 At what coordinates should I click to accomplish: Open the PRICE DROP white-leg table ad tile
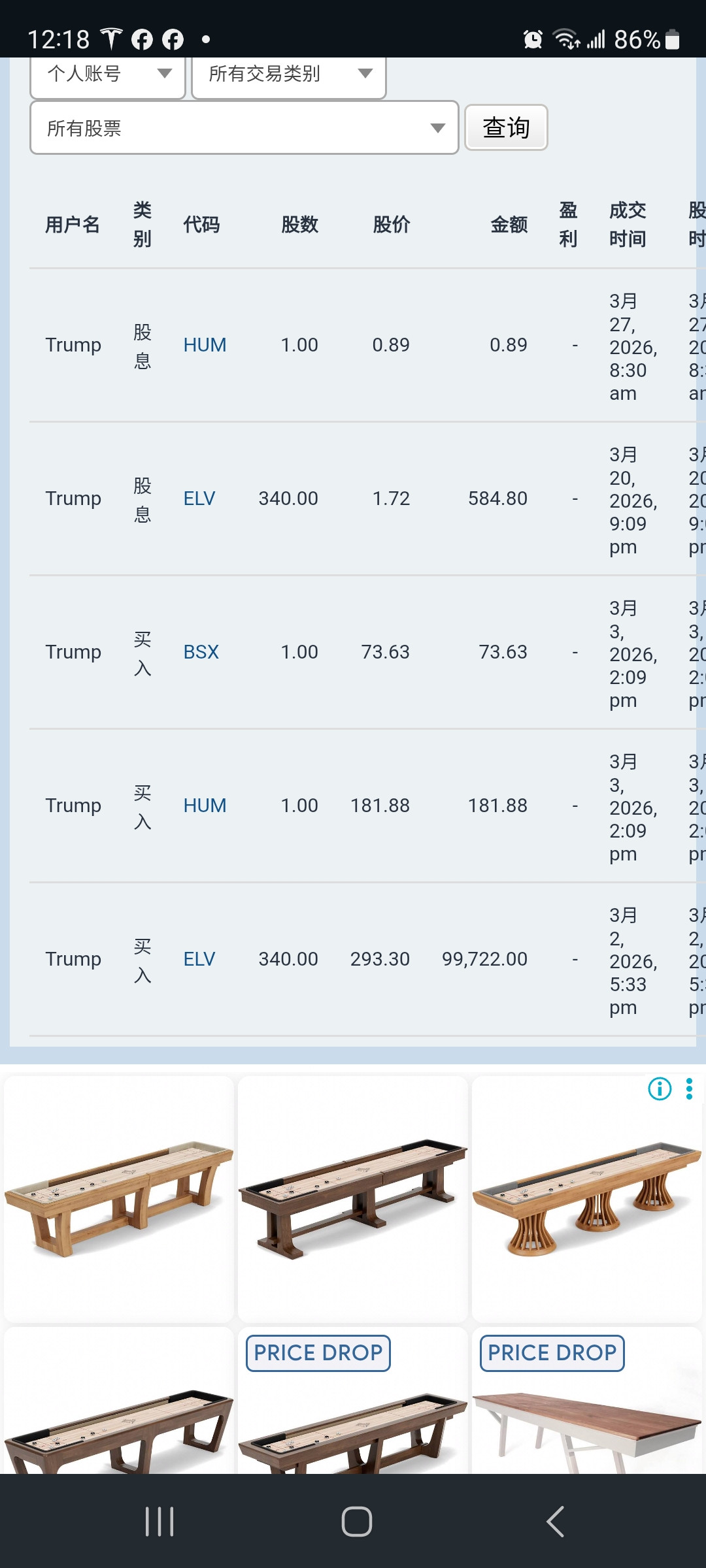pos(587,1400)
